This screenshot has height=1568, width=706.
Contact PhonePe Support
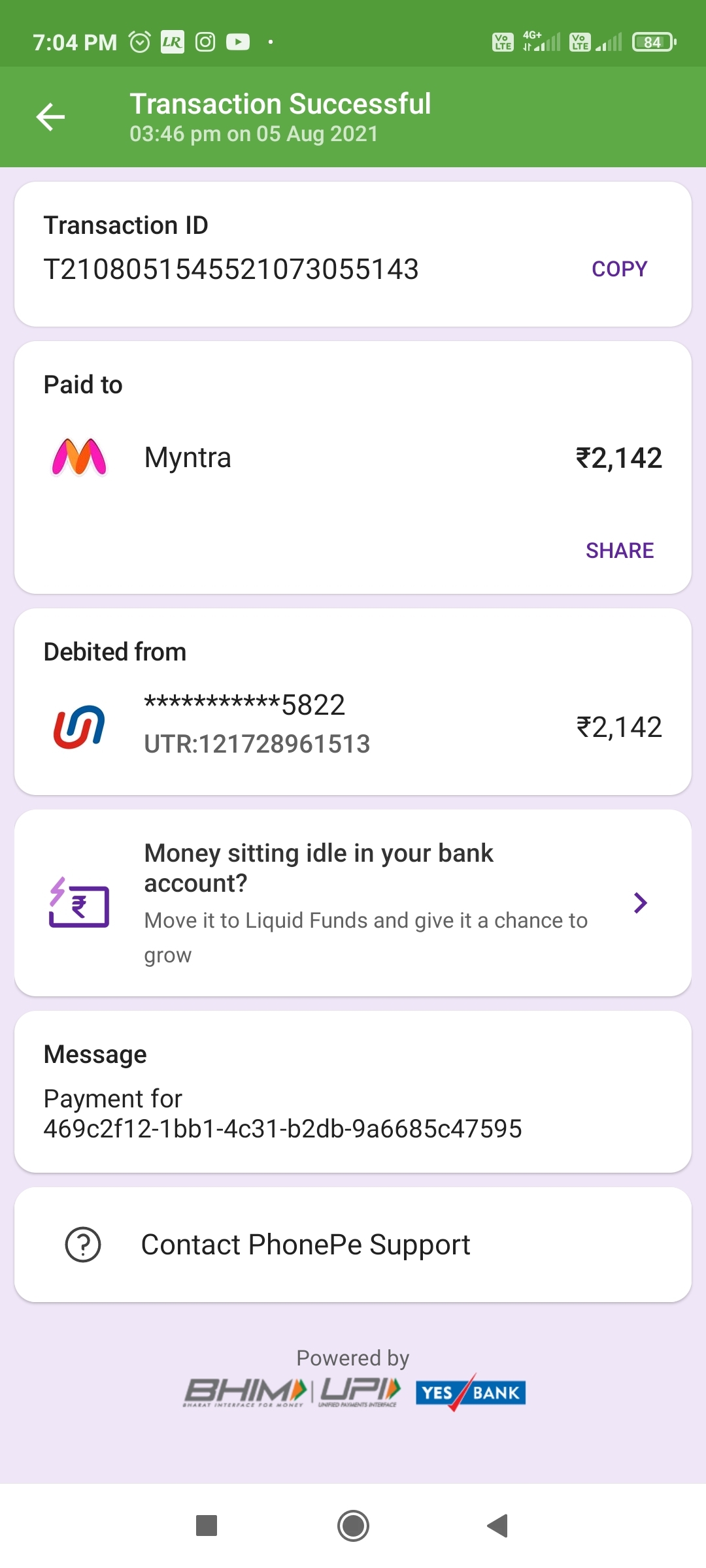(353, 1245)
